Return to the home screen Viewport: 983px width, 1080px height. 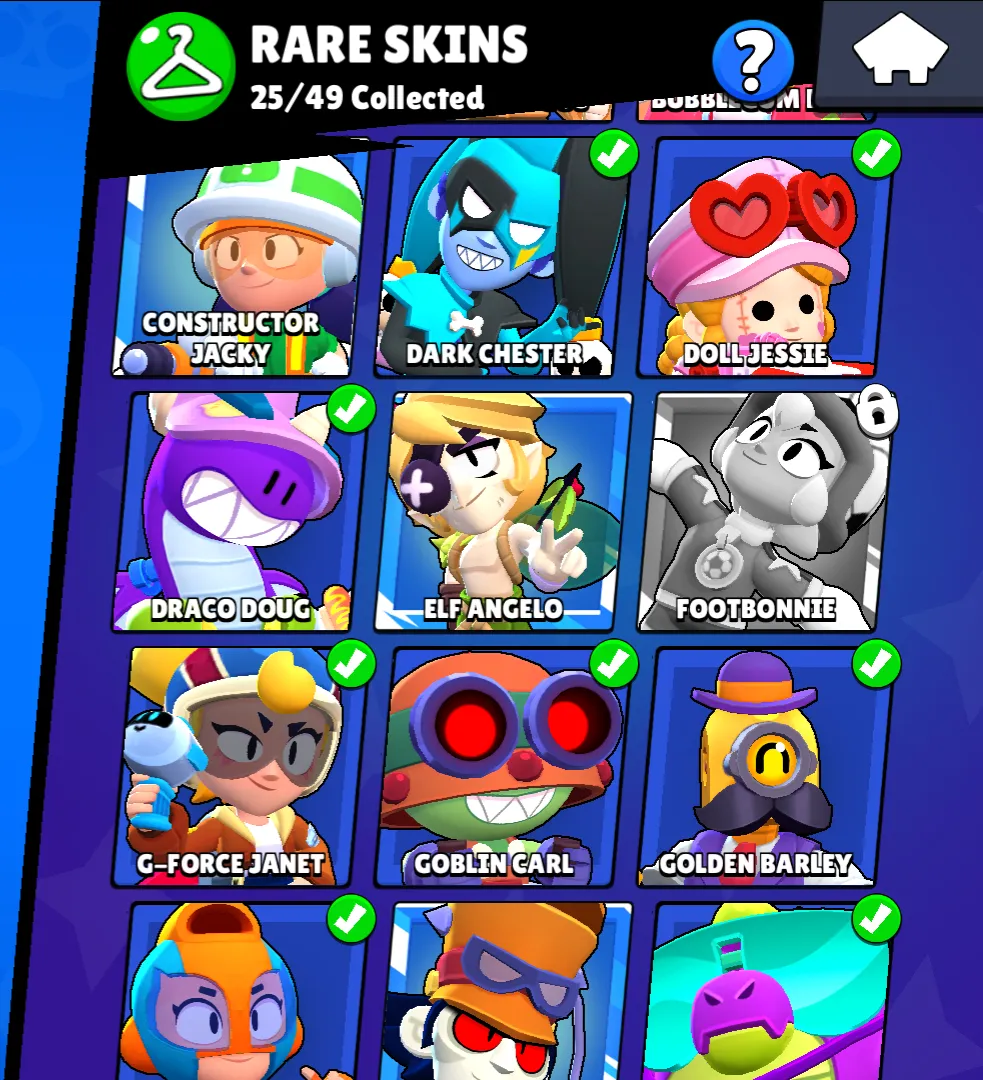click(x=900, y=52)
